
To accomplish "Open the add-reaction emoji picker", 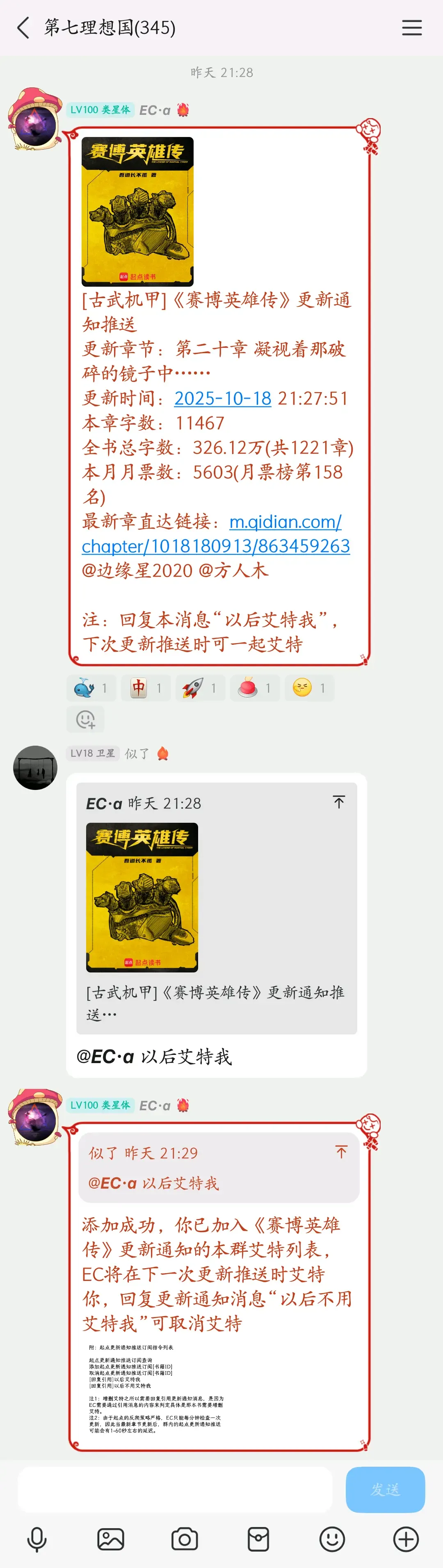I will click(85, 719).
